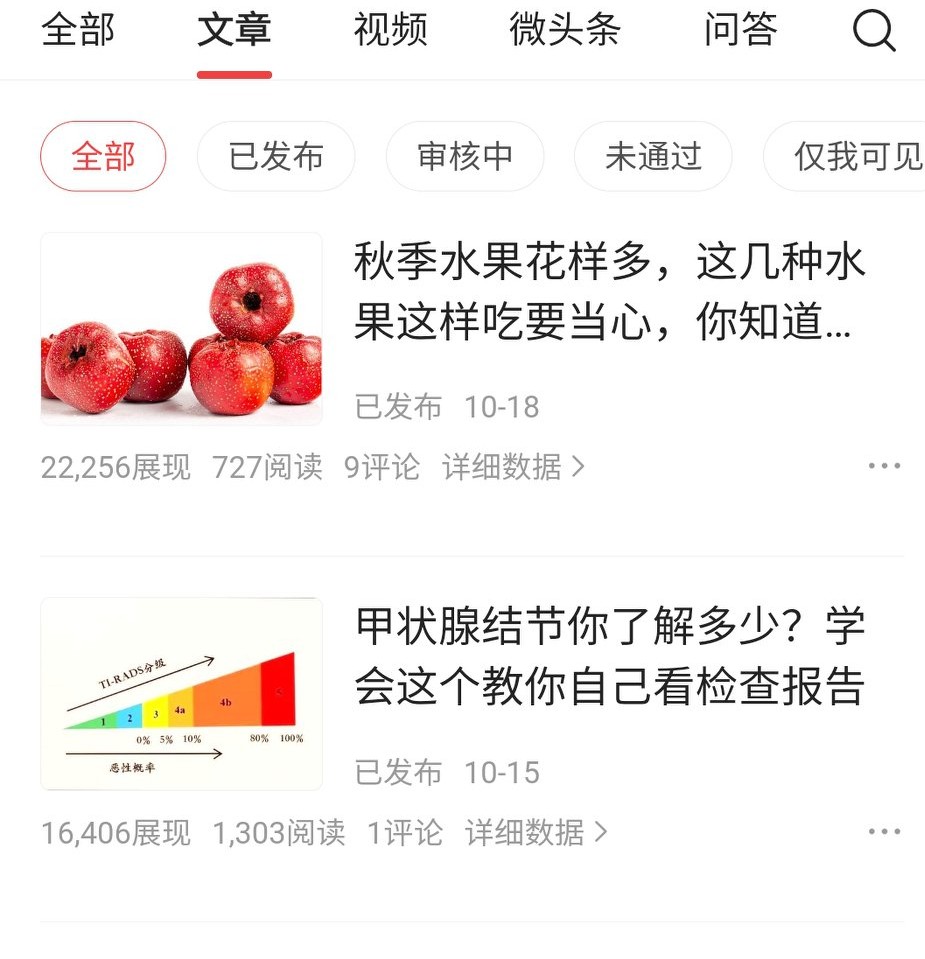Select the 文章 tab
Screen dimensions: 925x959
234,30
